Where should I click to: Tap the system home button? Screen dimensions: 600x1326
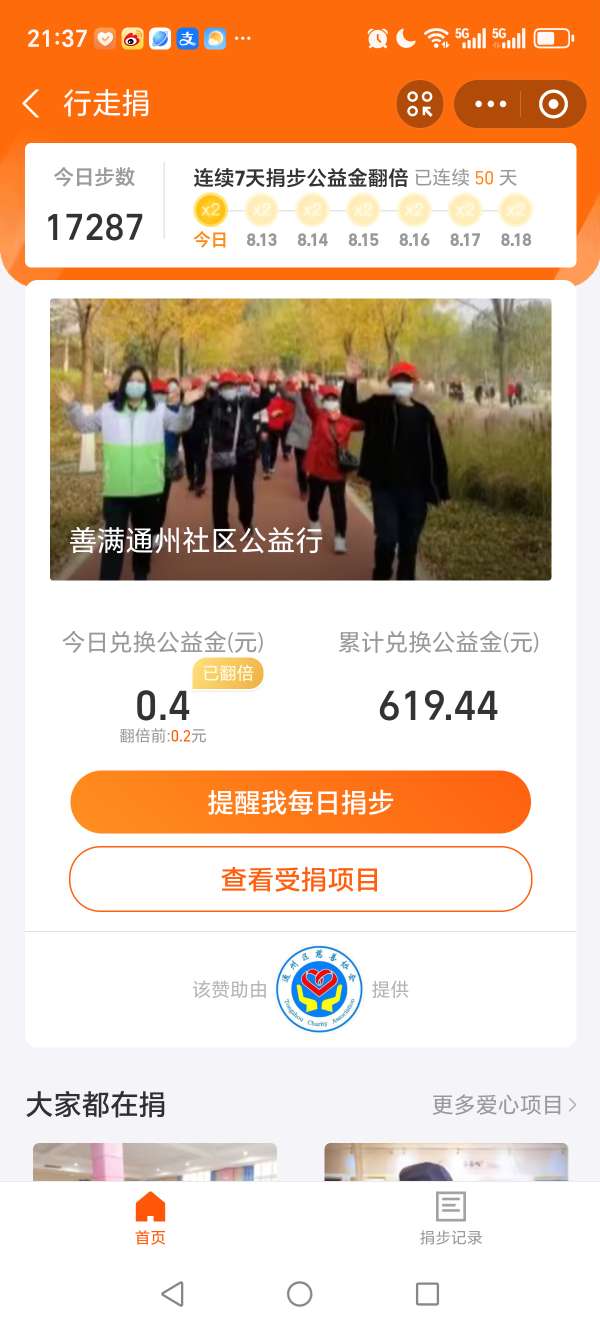(300, 1294)
